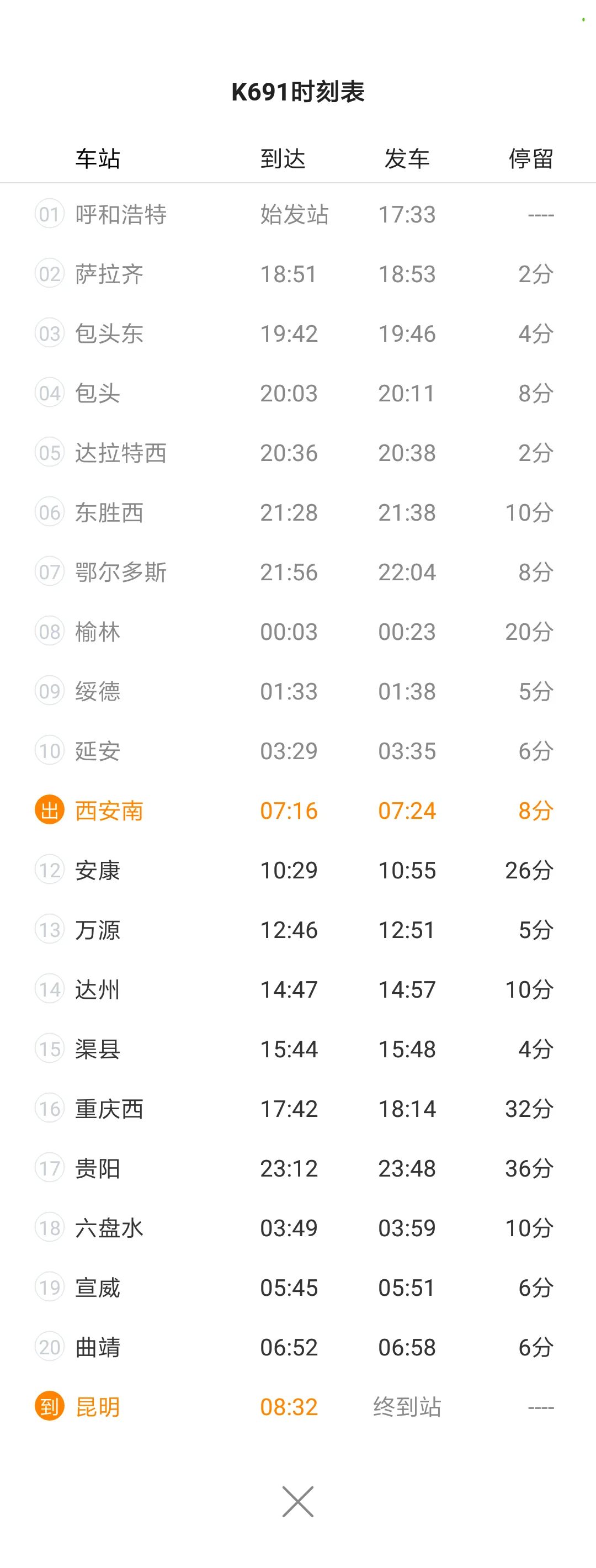This screenshot has width=596, height=1568.
Task: Select the departure station 呼和浩特
Action: [121, 214]
